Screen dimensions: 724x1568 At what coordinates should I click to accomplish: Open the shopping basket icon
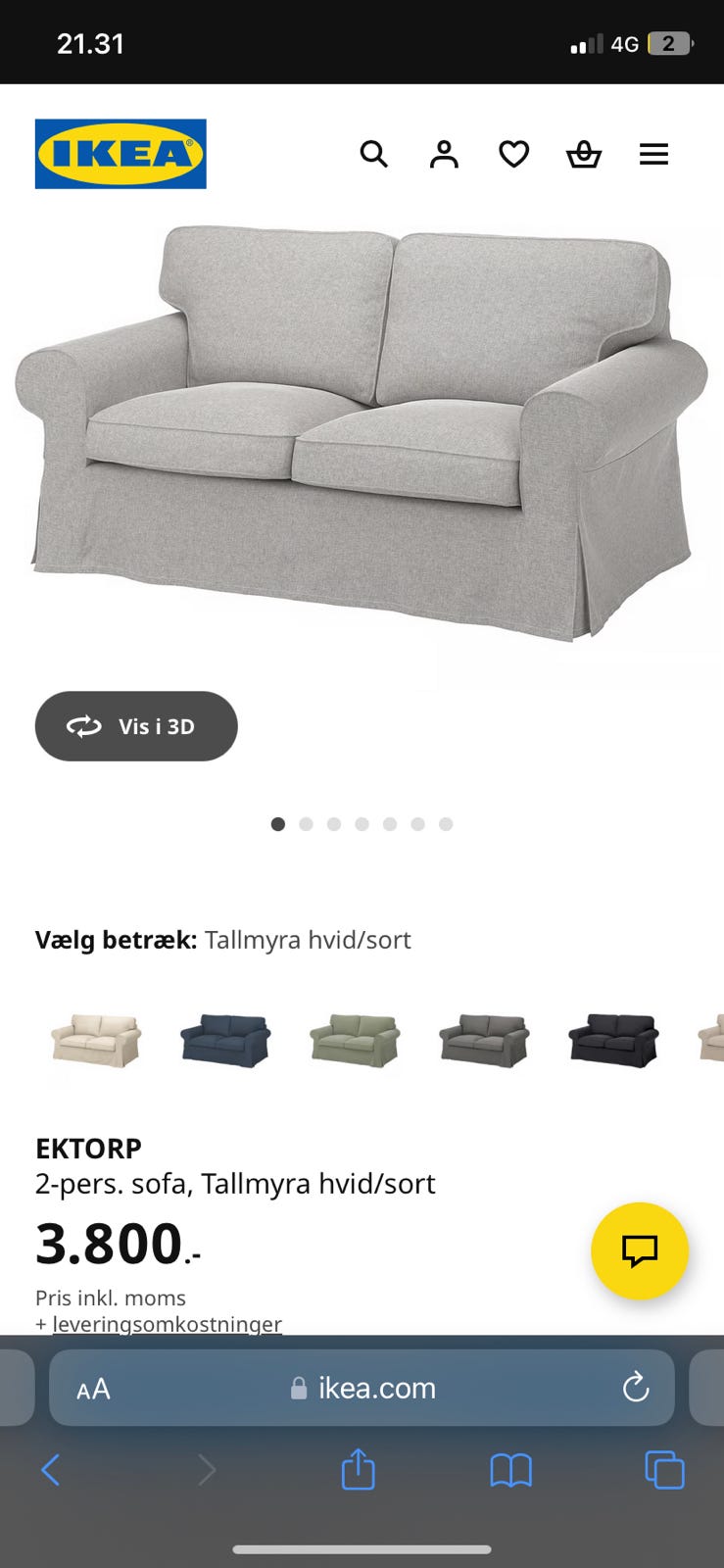pos(584,154)
